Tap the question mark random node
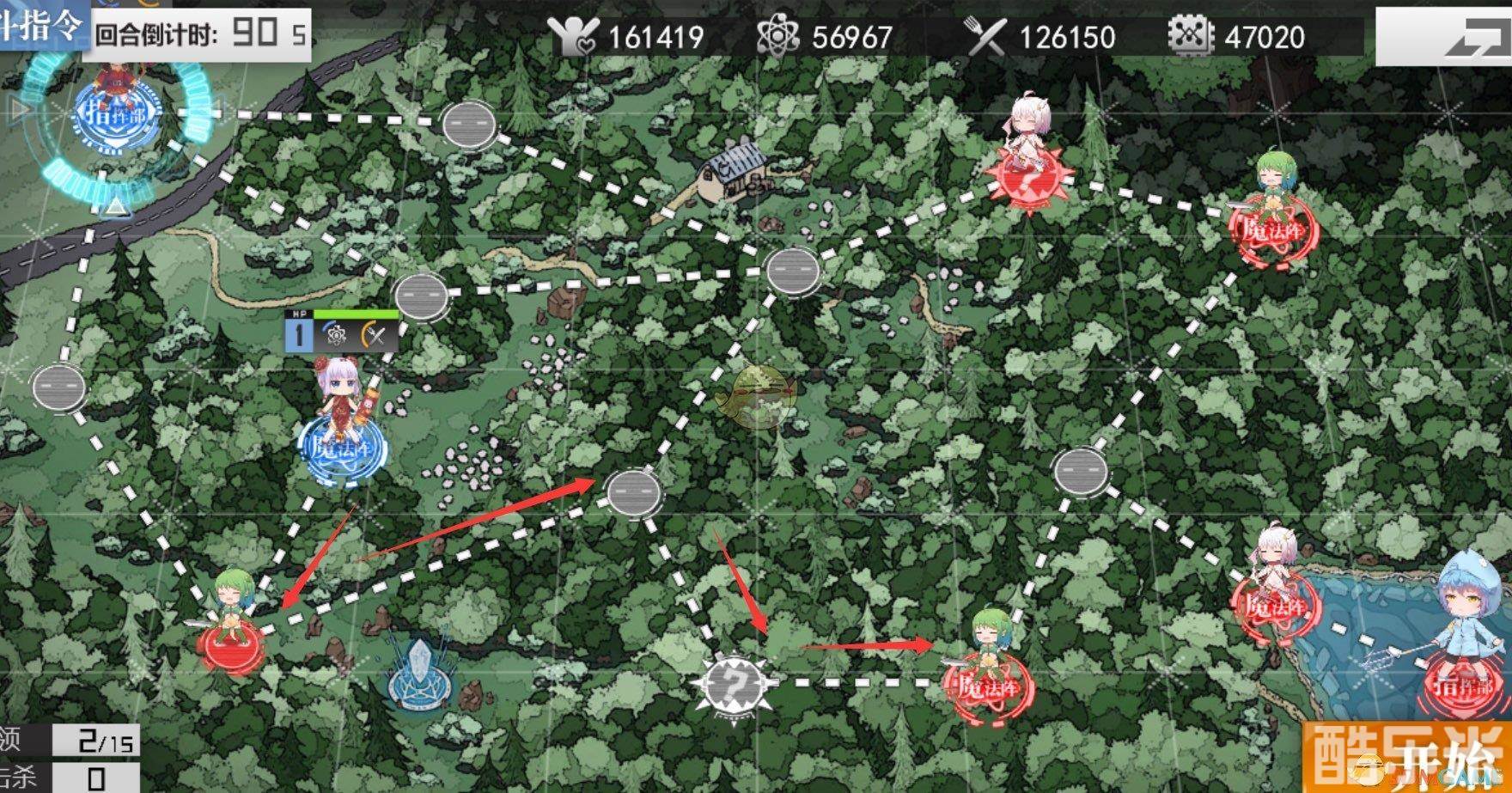 click(x=733, y=685)
